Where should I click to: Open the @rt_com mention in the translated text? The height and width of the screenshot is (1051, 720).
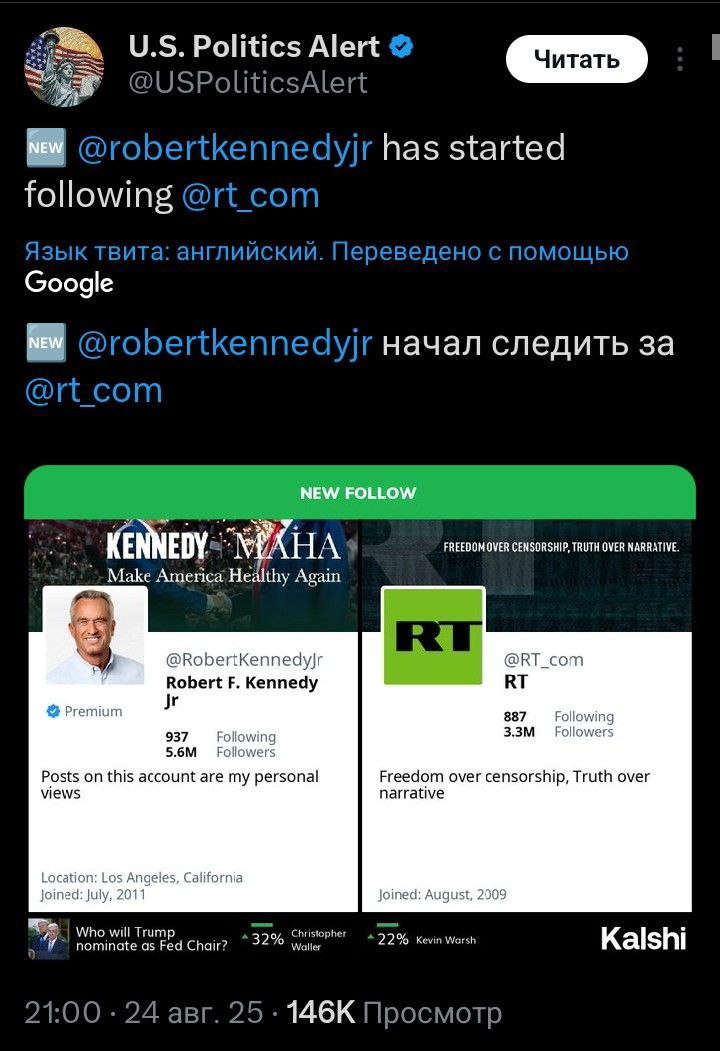tap(93, 389)
